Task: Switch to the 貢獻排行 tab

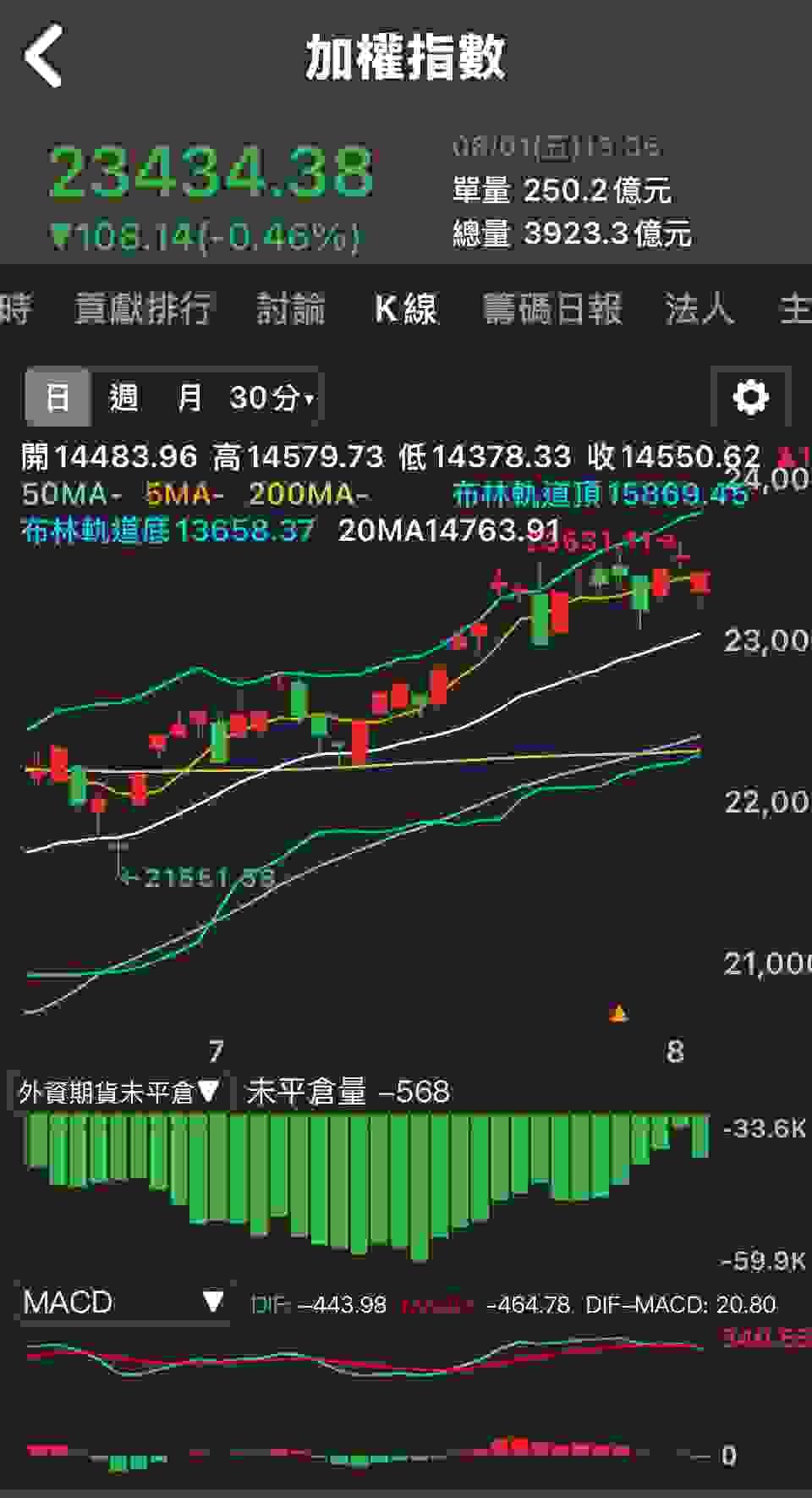Action: pyautogui.click(x=142, y=309)
